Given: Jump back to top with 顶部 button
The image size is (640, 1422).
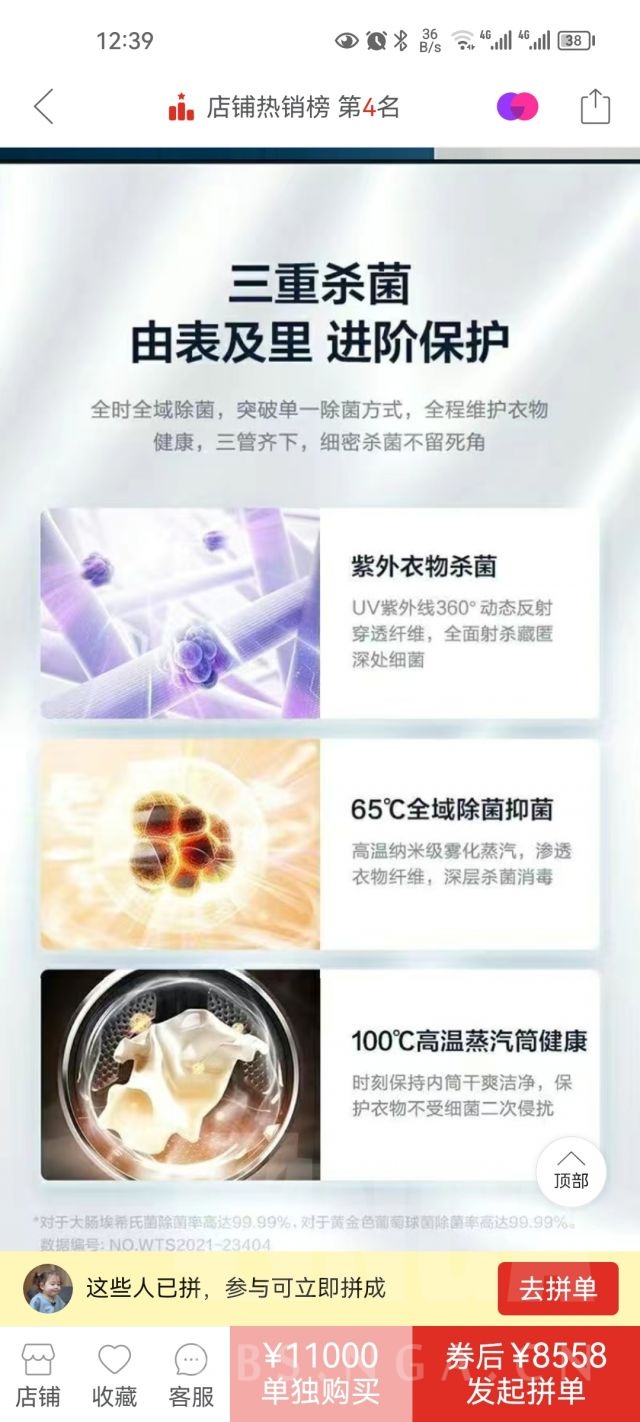Looking at the screenshot, I should click(x=571, y=1170).
